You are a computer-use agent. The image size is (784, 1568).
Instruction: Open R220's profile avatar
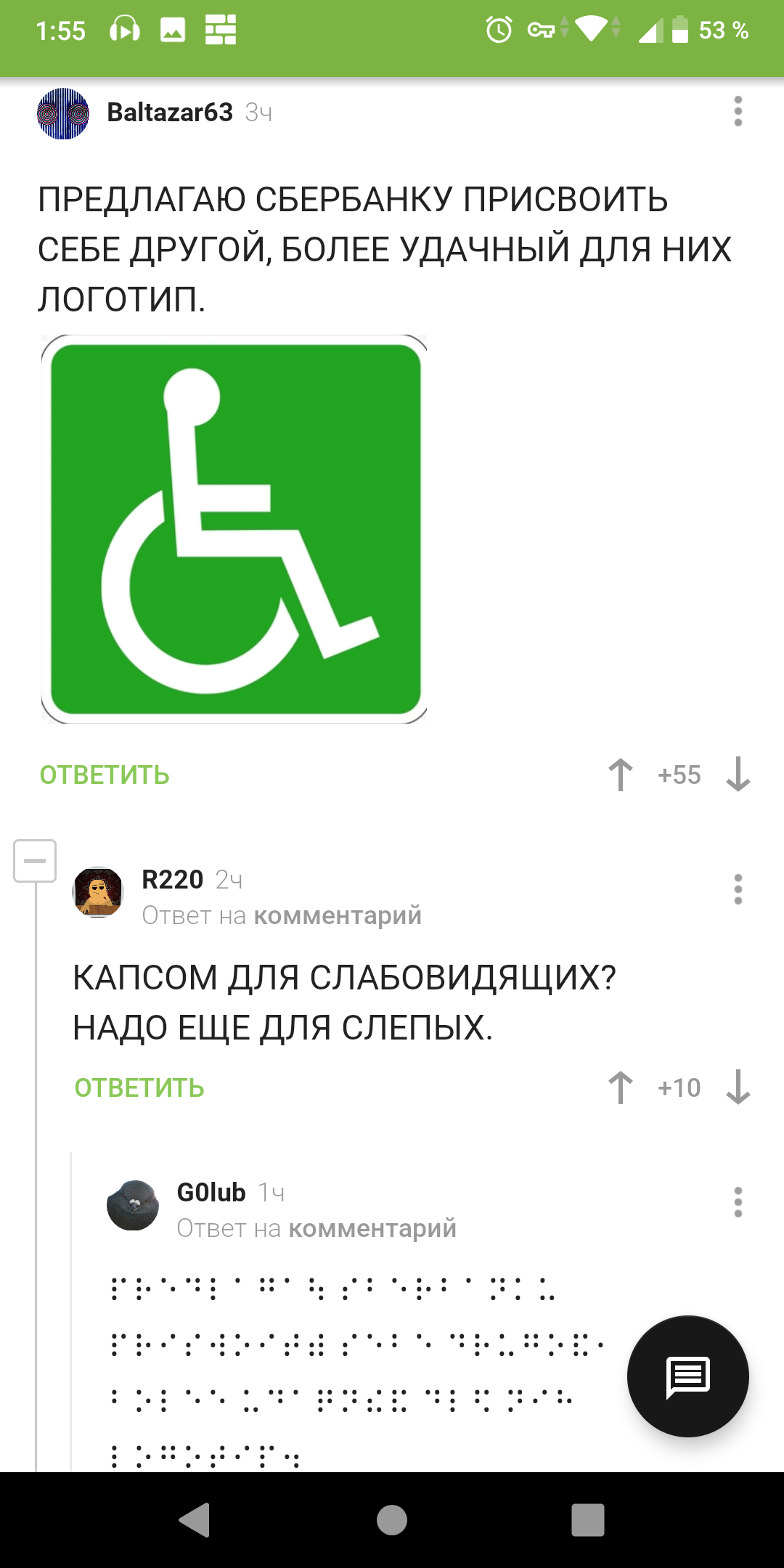point(98,892)
